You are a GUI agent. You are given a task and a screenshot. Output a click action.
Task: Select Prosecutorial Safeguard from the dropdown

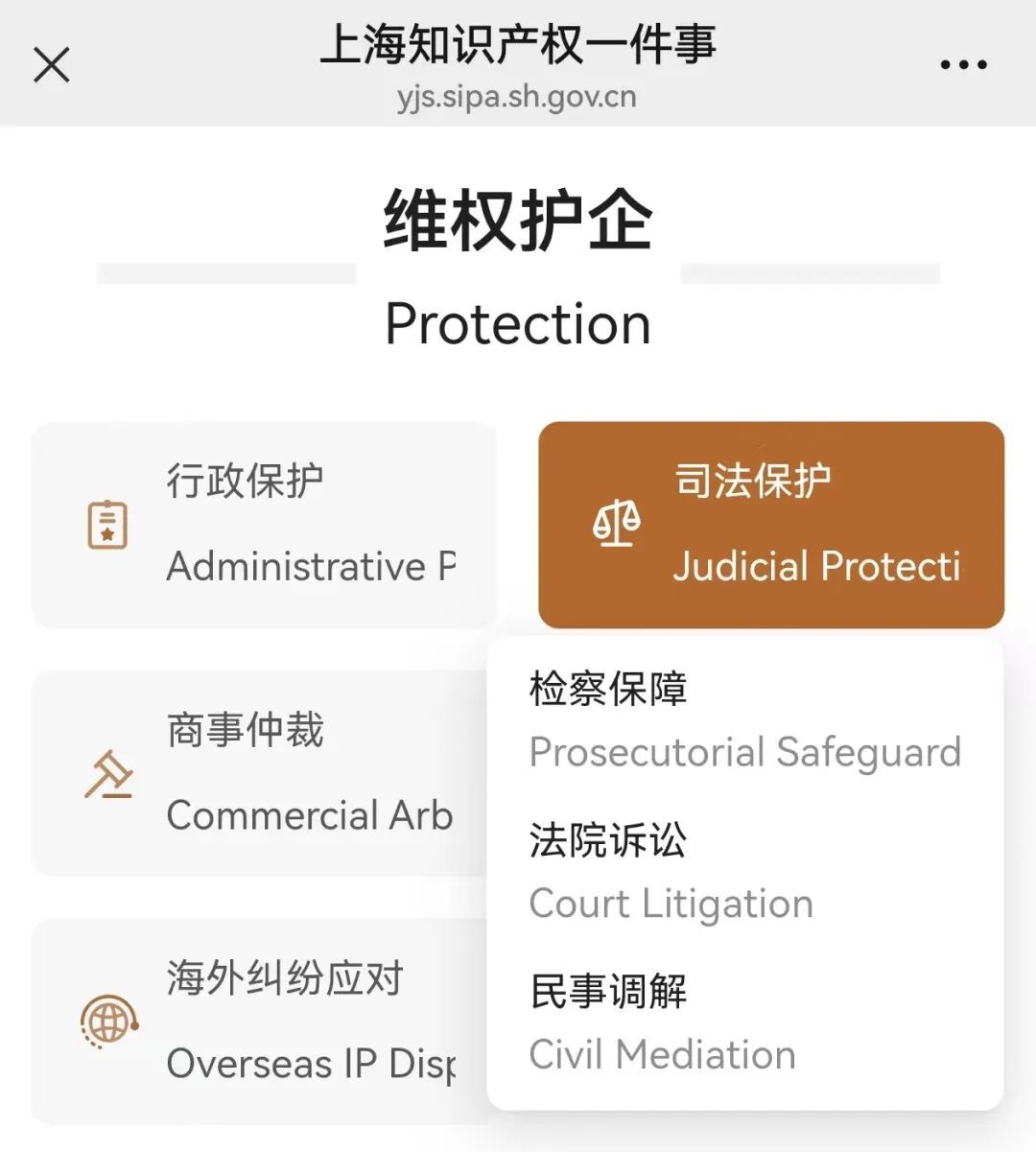pos(744,720)
